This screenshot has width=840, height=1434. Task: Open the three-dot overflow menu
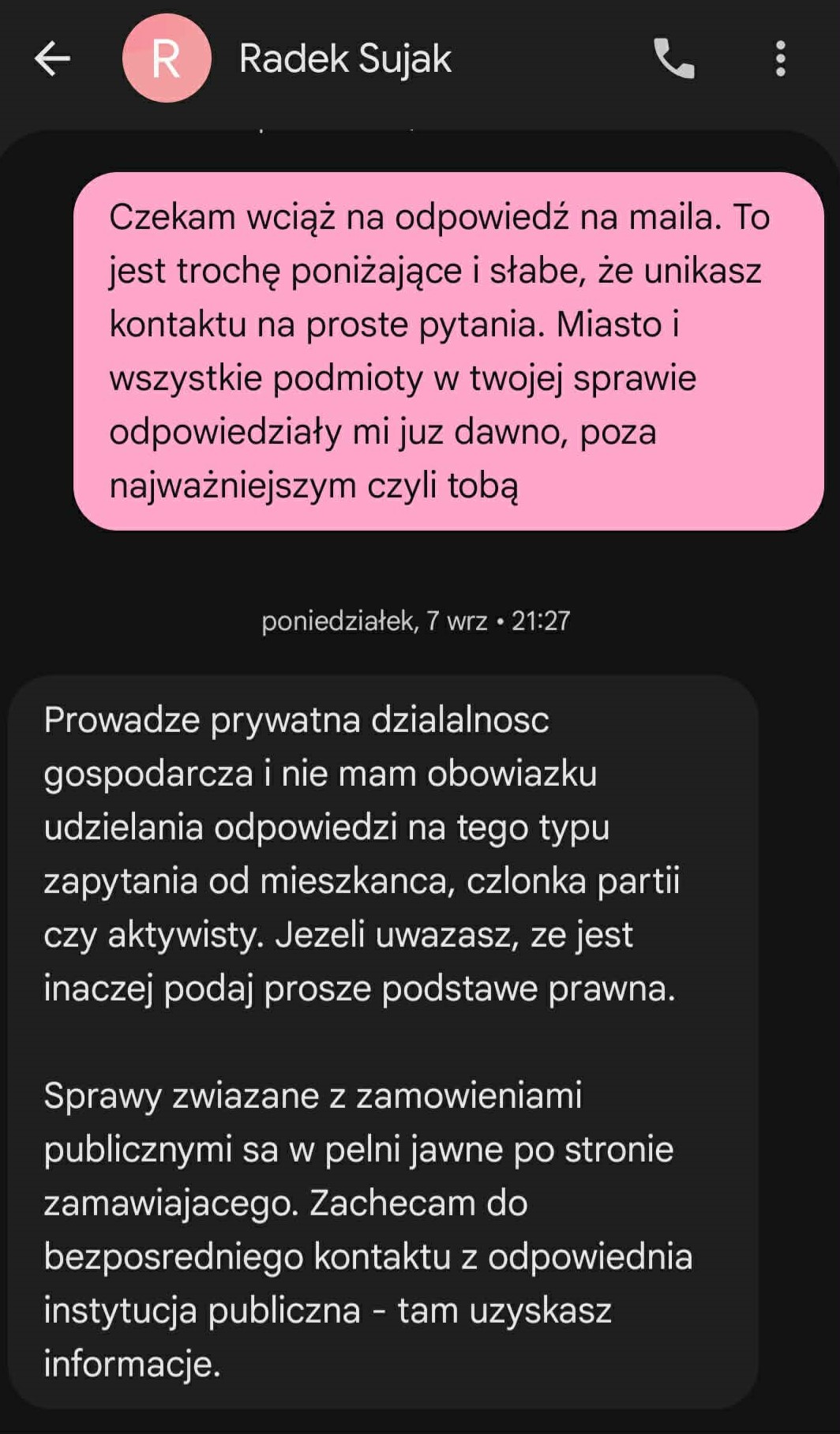click(780, 58)
